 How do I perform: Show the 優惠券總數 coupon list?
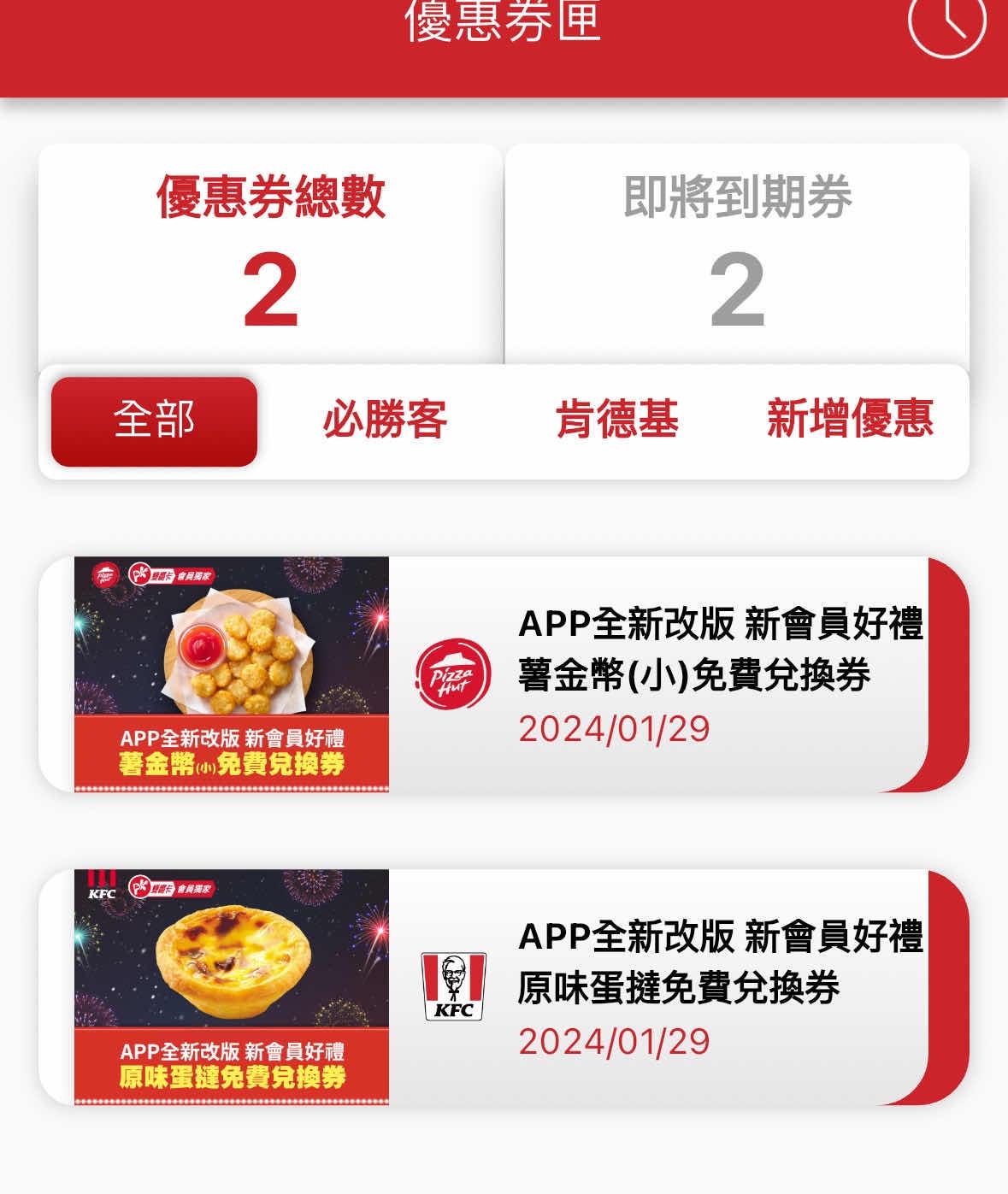[x=270, y=254]
